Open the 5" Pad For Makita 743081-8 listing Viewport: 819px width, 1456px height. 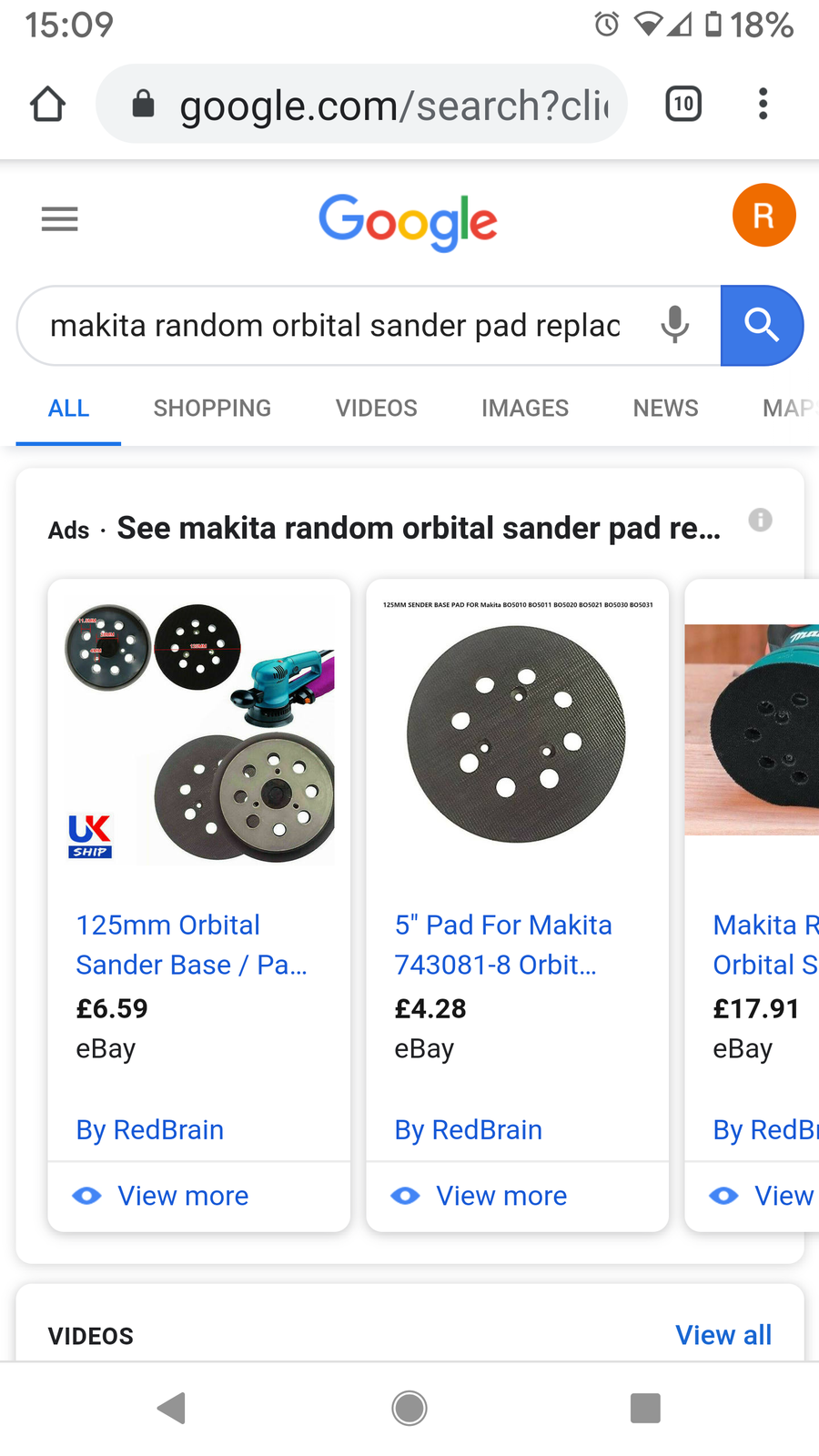(503, 945)
